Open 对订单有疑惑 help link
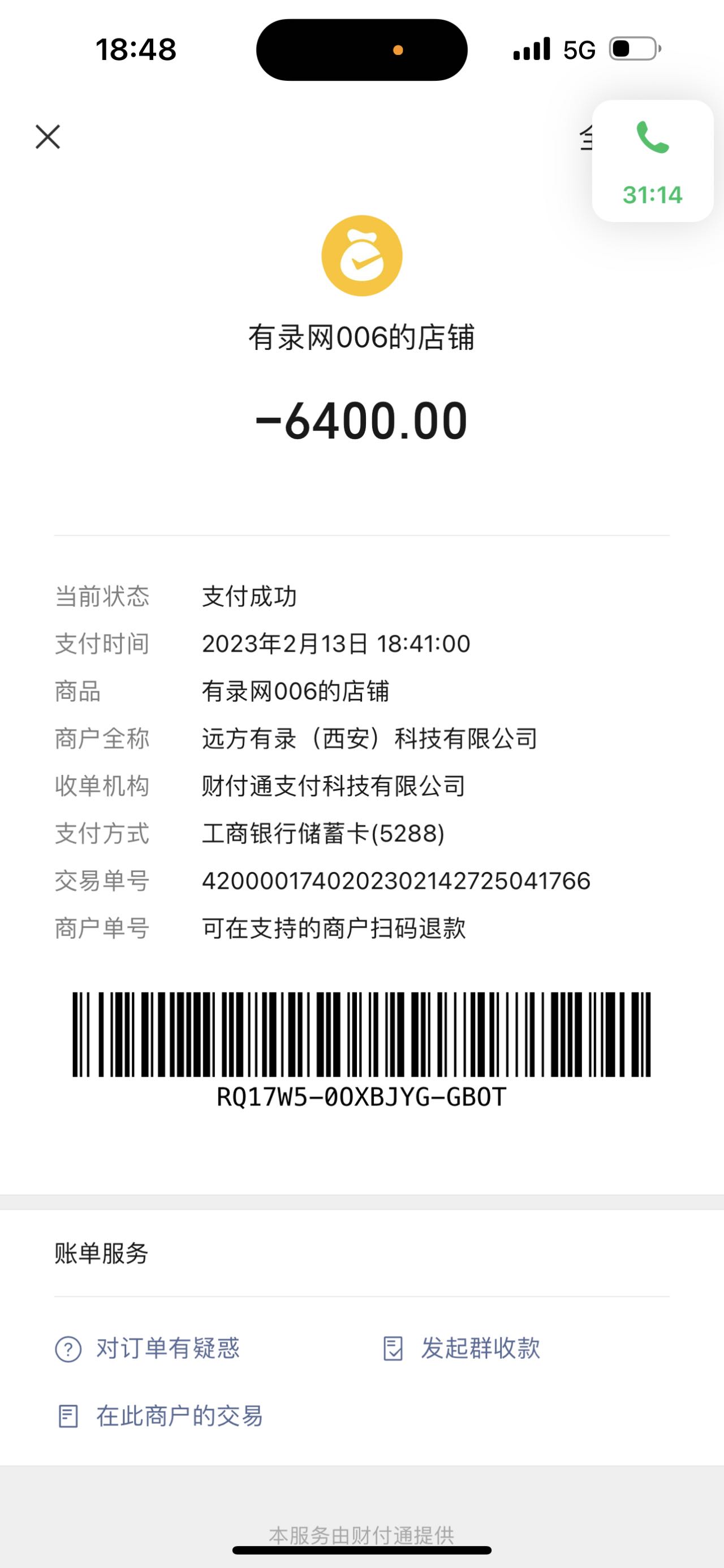Viewport: 724px width, 1568px height. pyautogui.click(x=148, y=1348)
